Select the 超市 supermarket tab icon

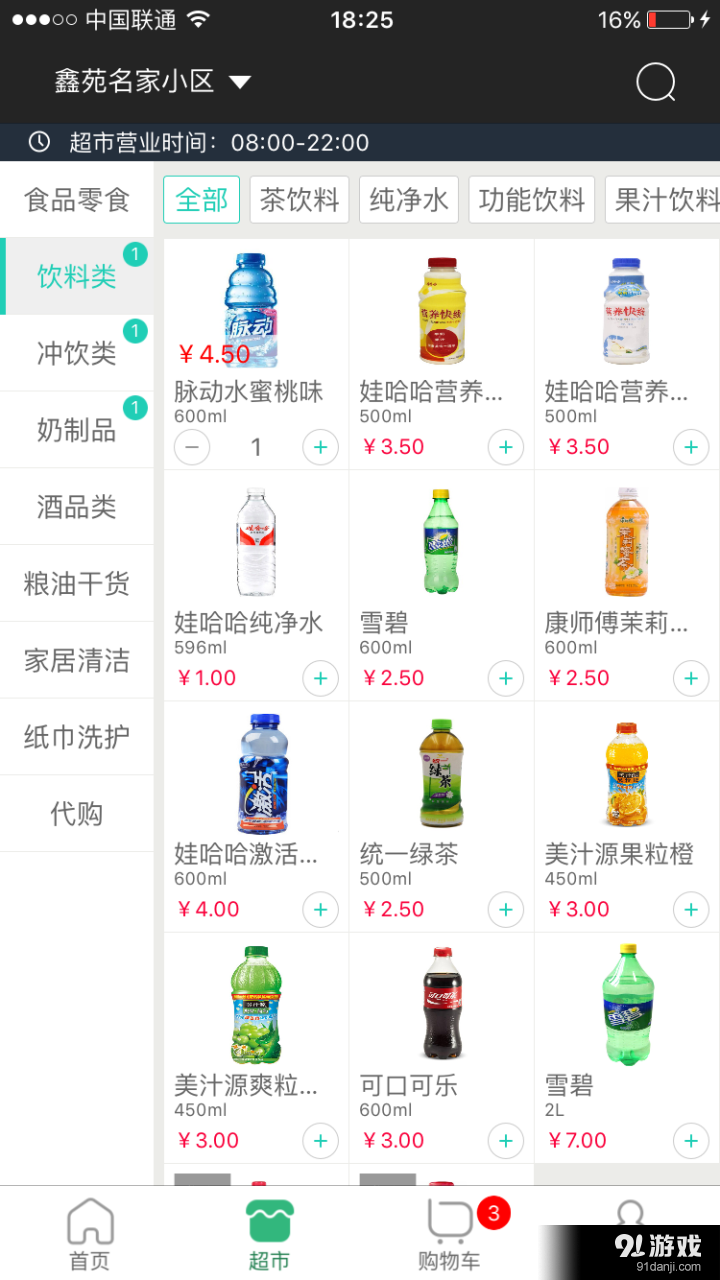pyautogui.click(x=270, y=1222)
